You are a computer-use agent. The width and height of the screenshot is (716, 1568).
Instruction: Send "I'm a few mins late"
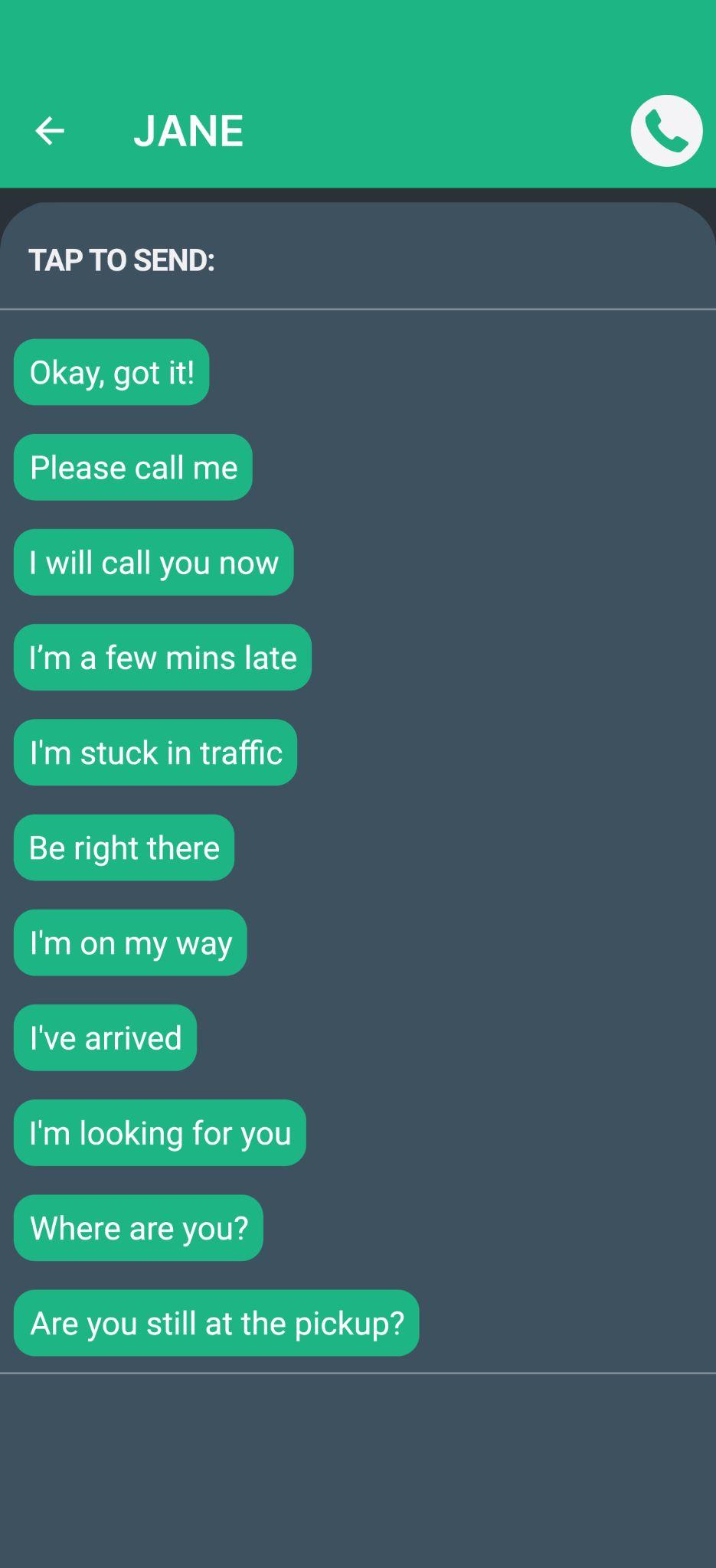pos(162,657)
